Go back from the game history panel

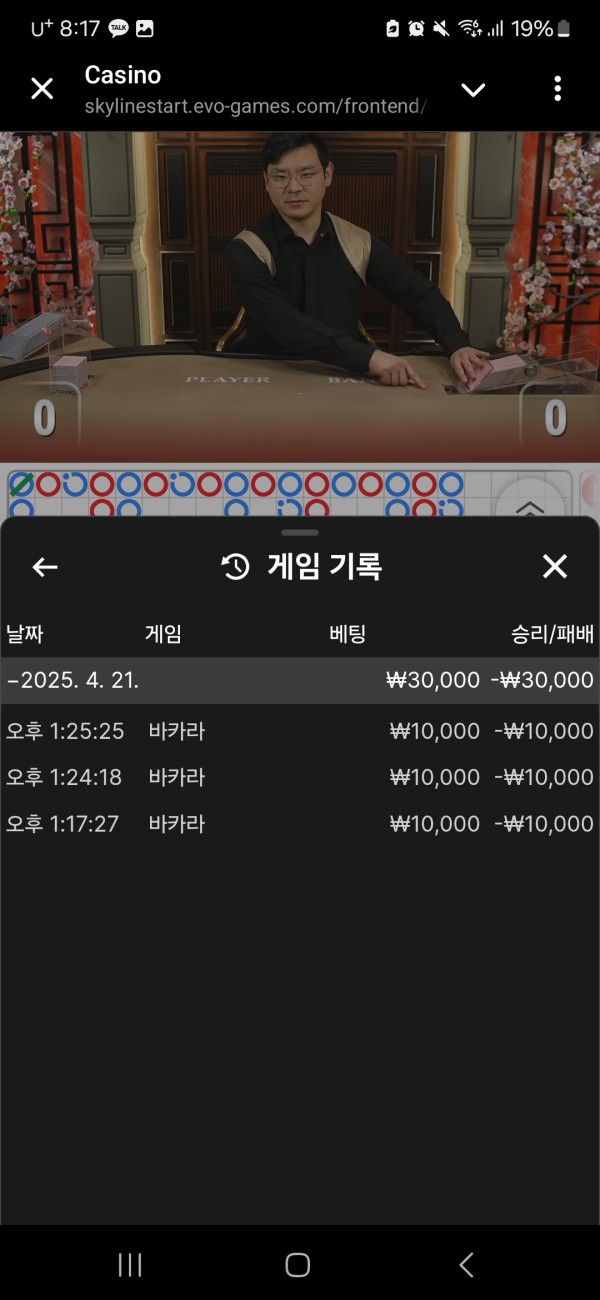[x=45, y=567]
